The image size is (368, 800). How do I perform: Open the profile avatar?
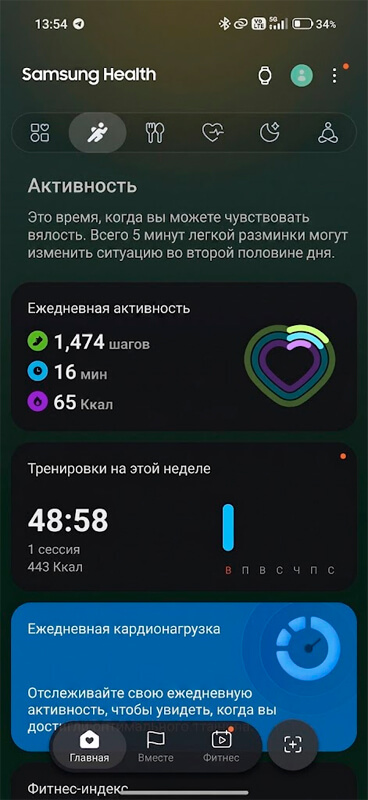(302, 76)
